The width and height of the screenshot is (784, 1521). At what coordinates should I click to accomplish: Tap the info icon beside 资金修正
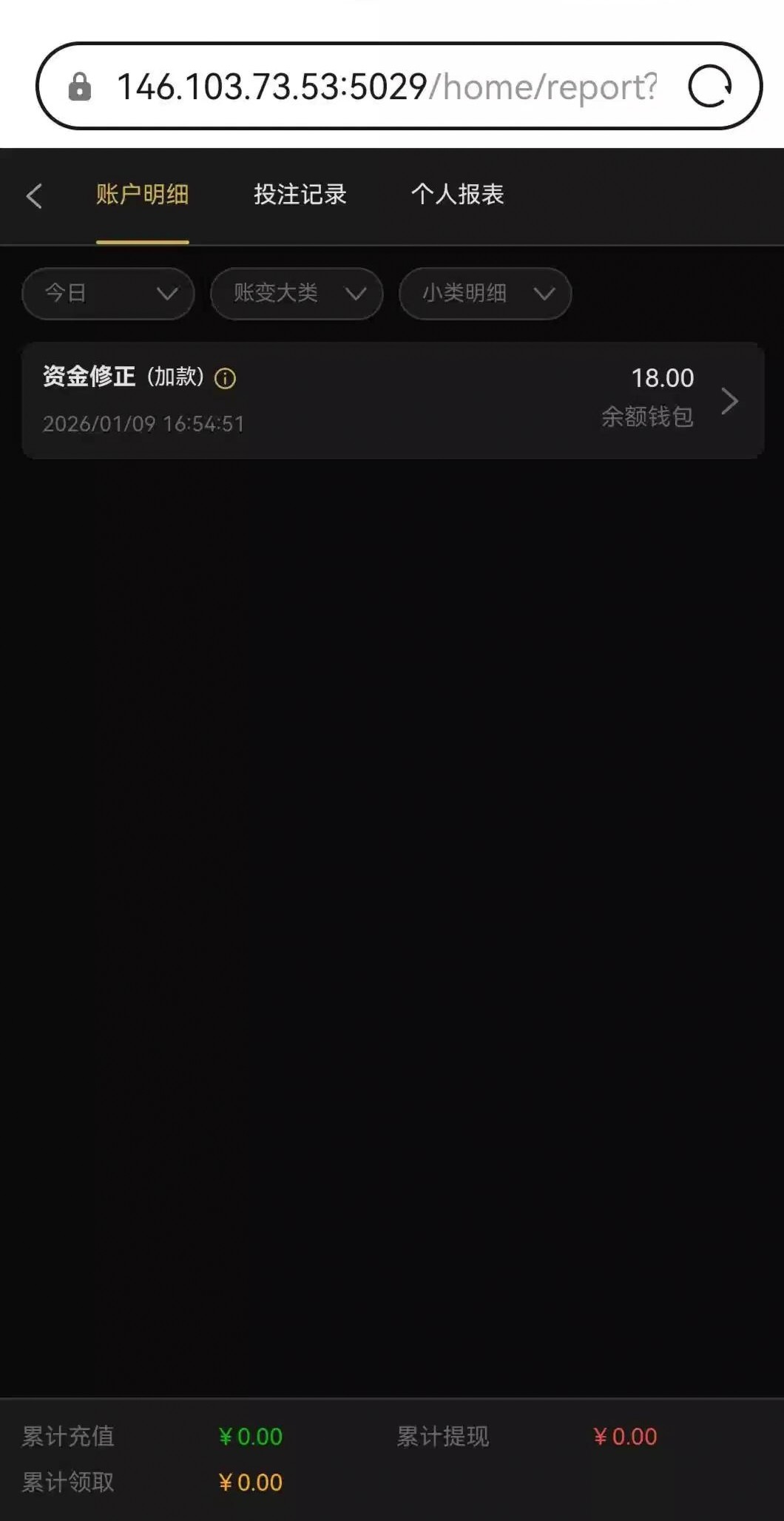pos(225,379)
